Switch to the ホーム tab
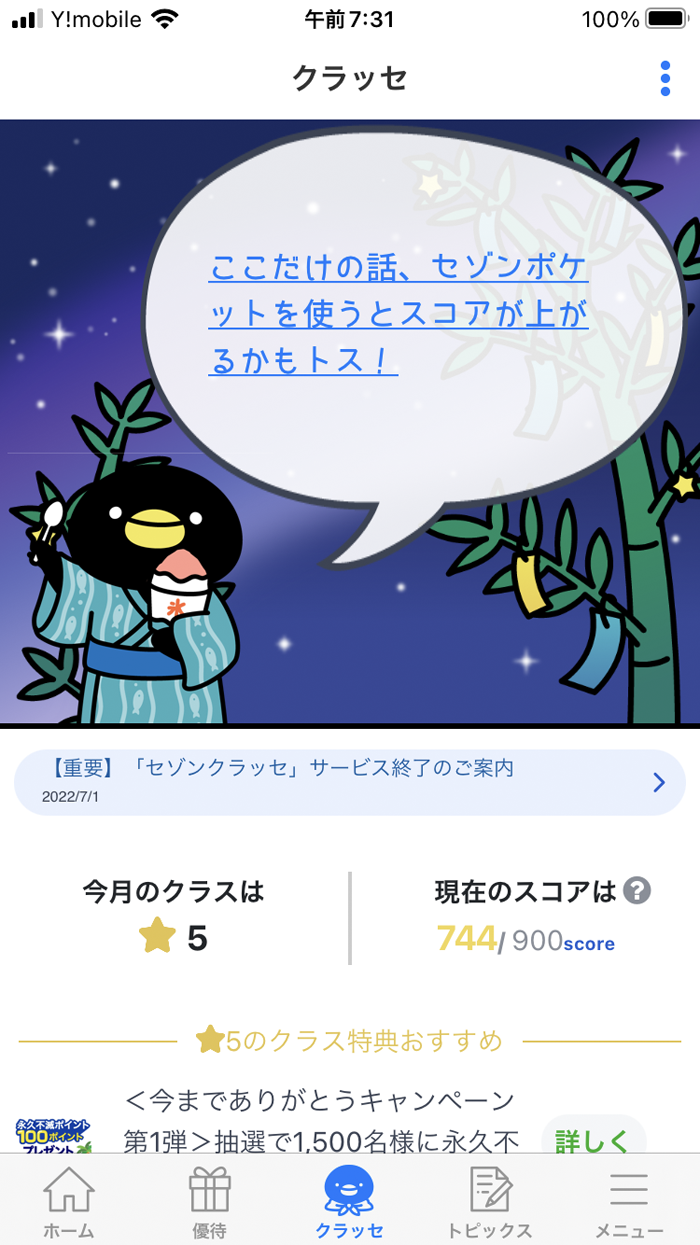The height and width of the screenshot is (1245, 700). (x=69, y=1203)
